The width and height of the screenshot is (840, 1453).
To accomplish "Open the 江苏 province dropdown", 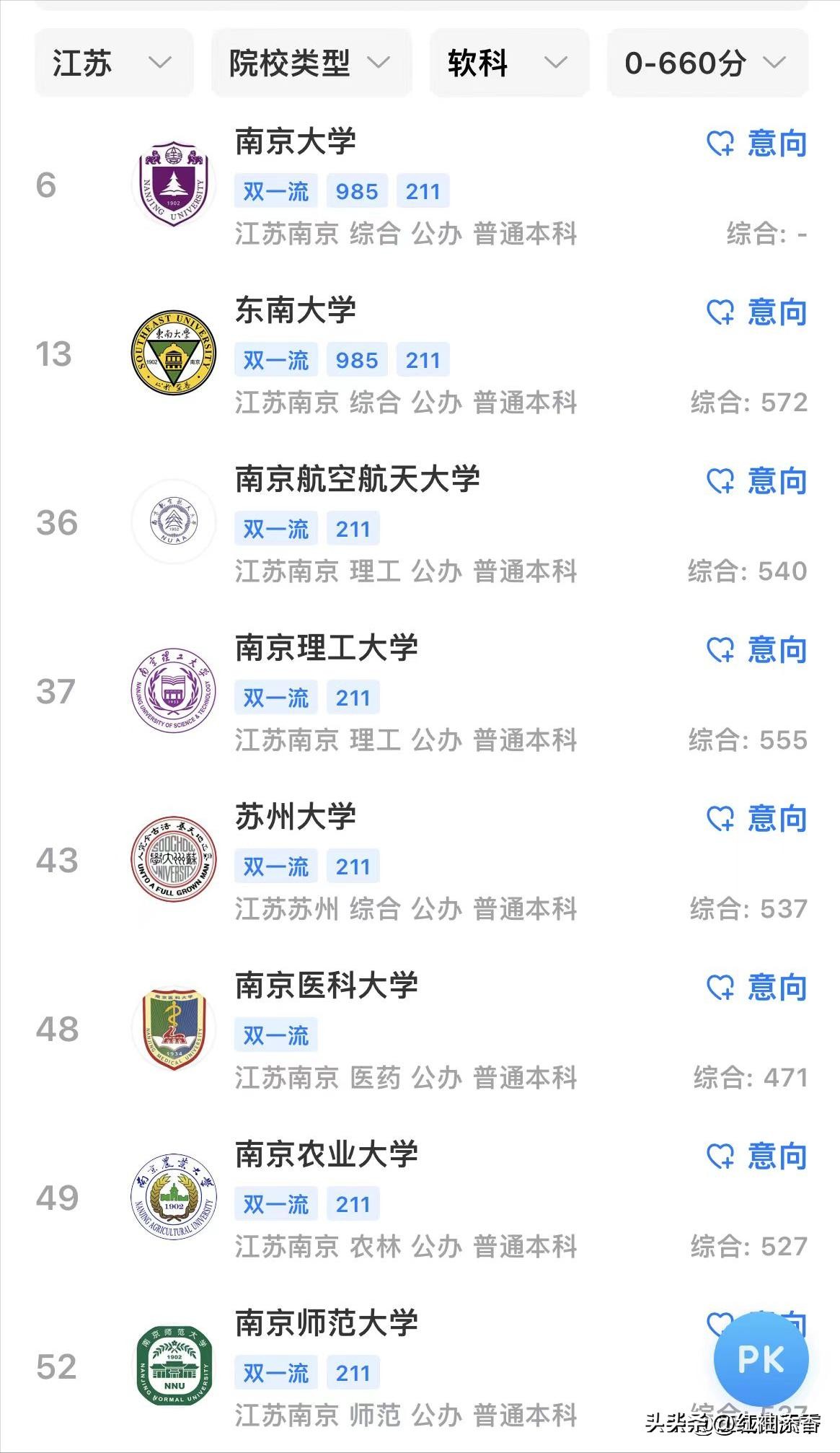I will (x=113, y=63).
